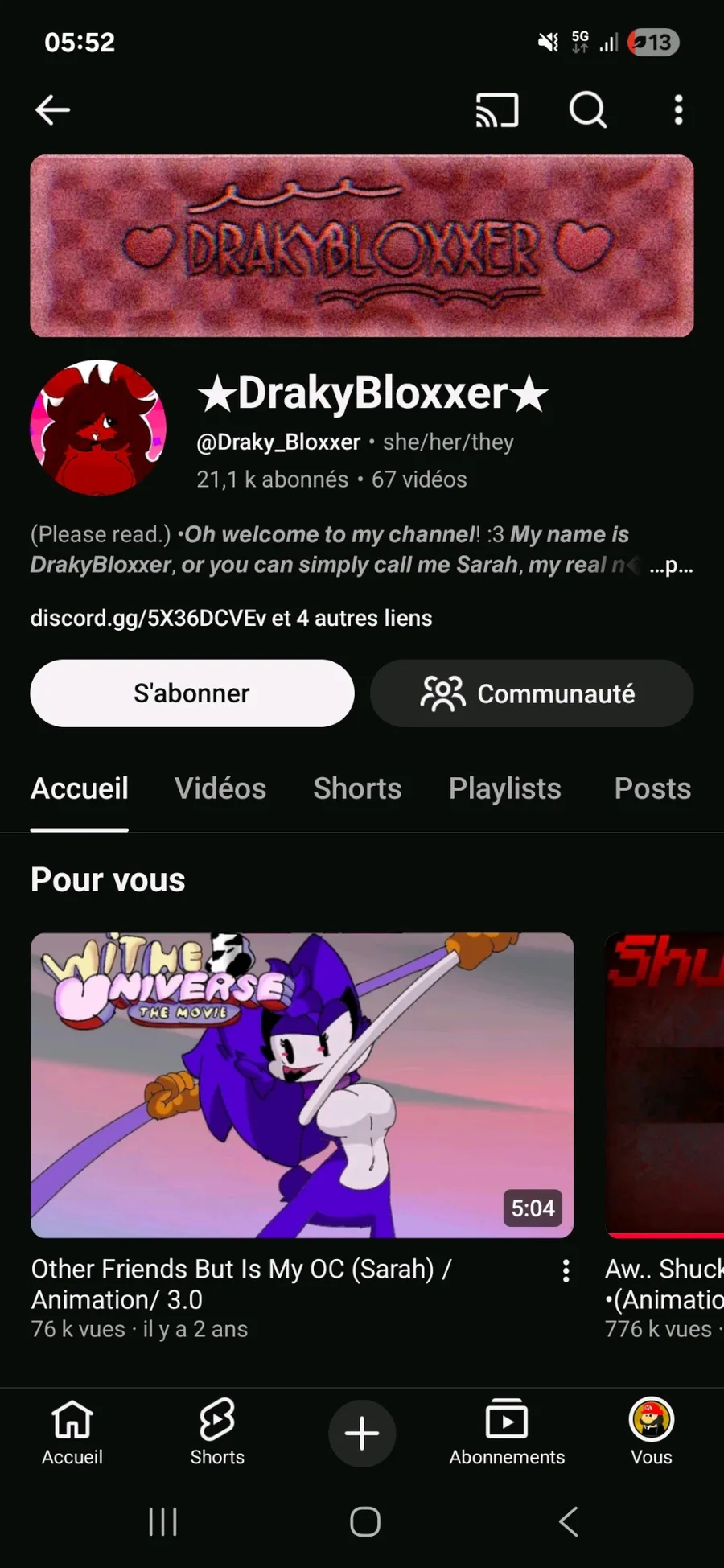
Task: Search within the DrakyBloxxer channel
Action: [588, 110]
